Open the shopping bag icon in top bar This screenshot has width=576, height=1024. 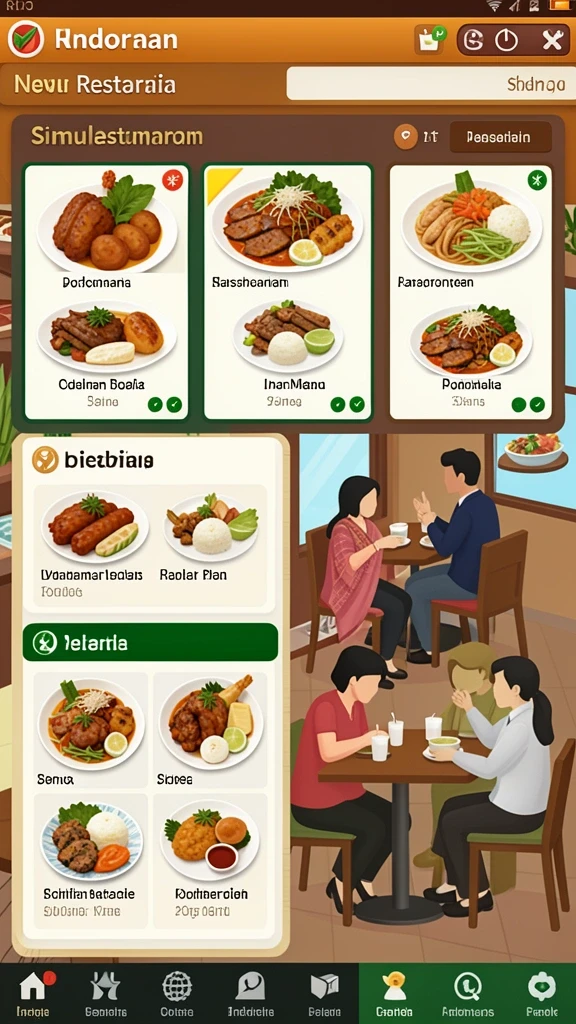point(430,40)
